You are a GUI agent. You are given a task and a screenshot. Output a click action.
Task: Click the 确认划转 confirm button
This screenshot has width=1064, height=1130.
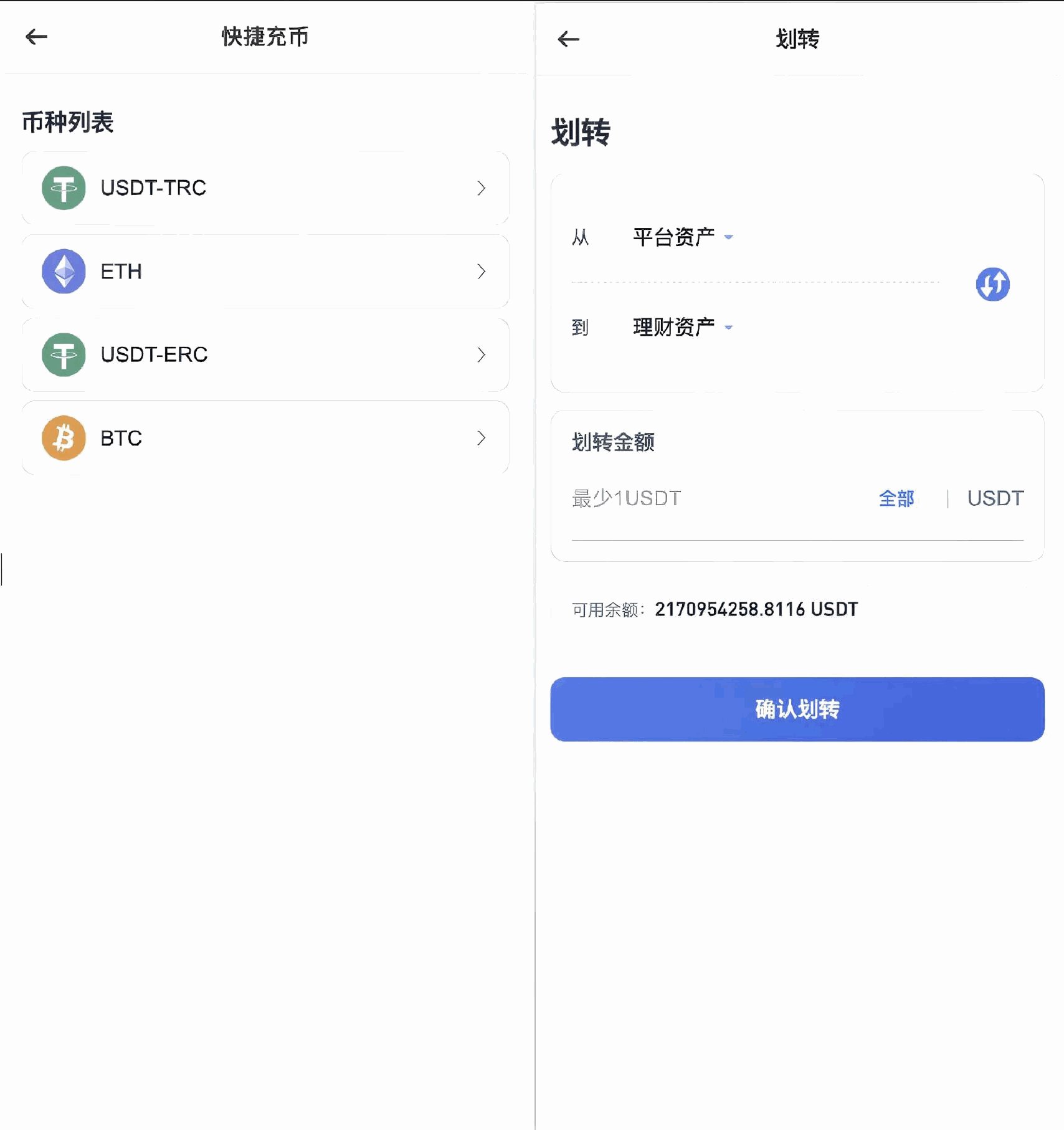[x=797, y=710]
